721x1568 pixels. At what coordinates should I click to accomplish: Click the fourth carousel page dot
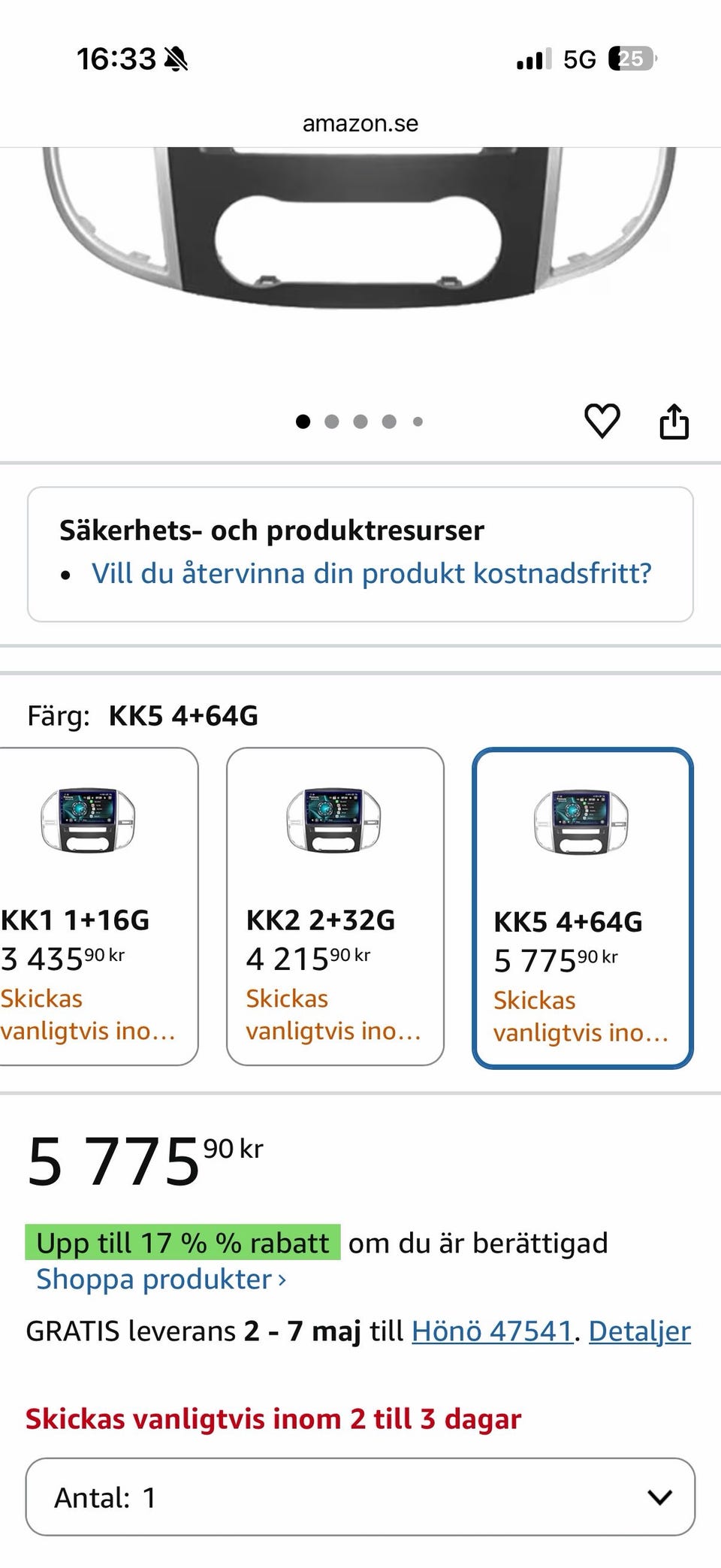(x=389, y=422)
